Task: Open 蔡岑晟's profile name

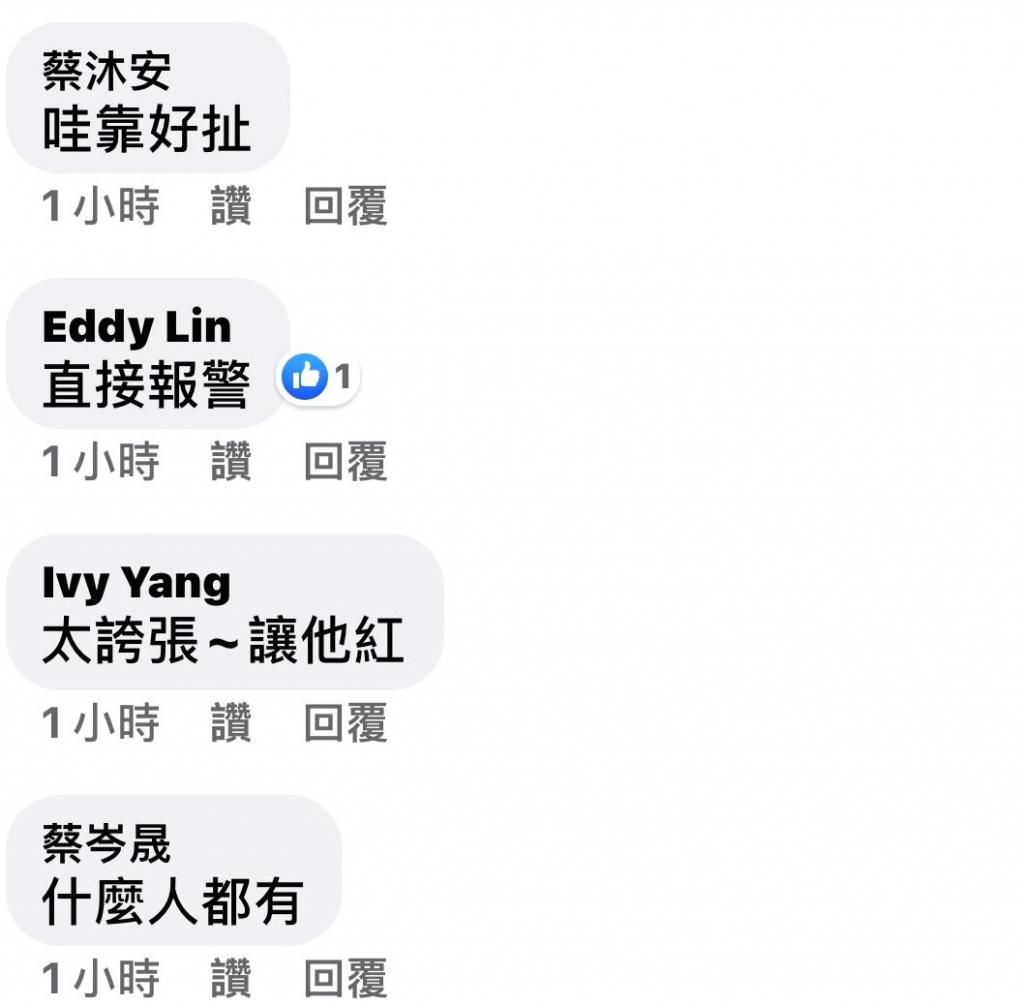Action: [107, 845]
